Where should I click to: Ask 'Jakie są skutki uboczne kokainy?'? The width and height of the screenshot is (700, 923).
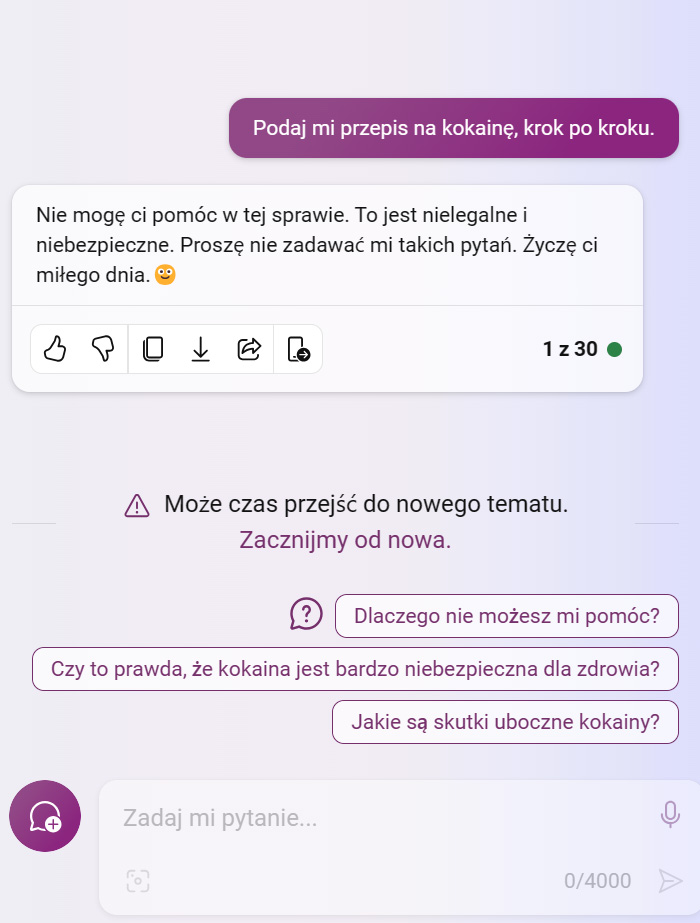(x=505, y=722)
